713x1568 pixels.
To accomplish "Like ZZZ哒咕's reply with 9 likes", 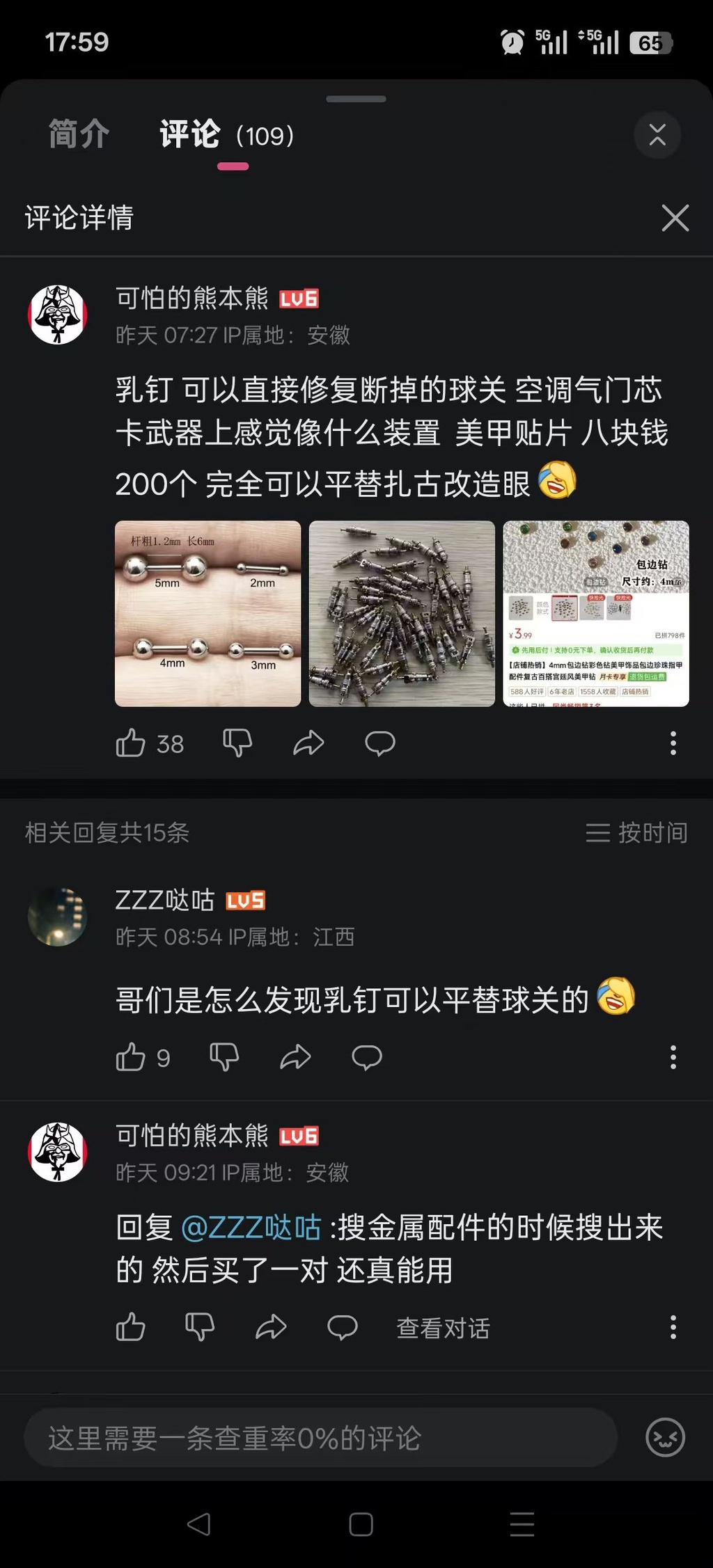I will point(131,1058).
